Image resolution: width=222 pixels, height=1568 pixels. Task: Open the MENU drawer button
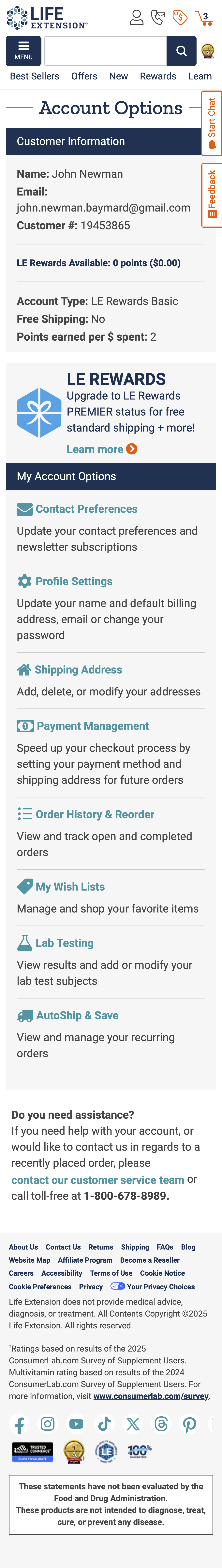23,51
